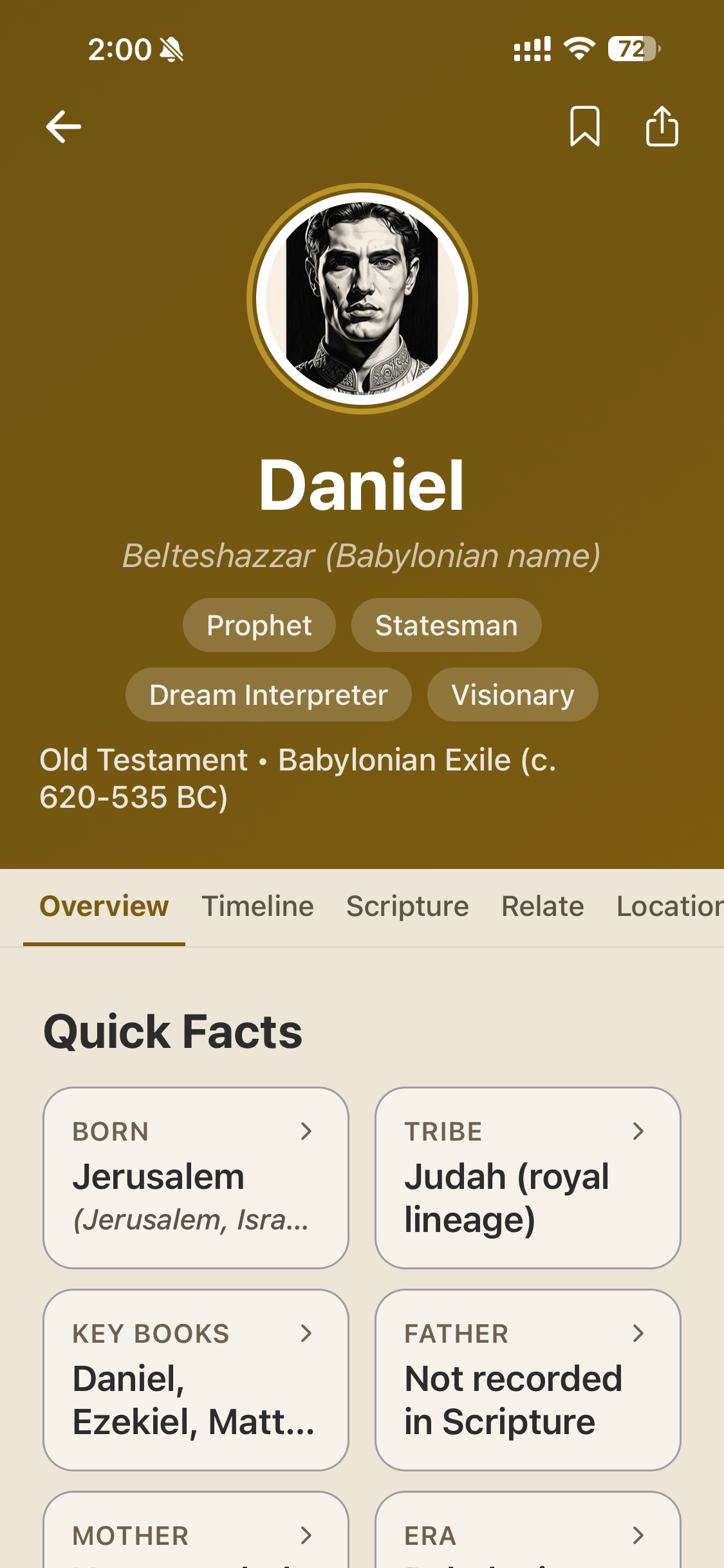Viewport: 724px width, 1568px height.
Task: Tap the Belteshazzar subtitle text
Action: (x=362, y=555)
